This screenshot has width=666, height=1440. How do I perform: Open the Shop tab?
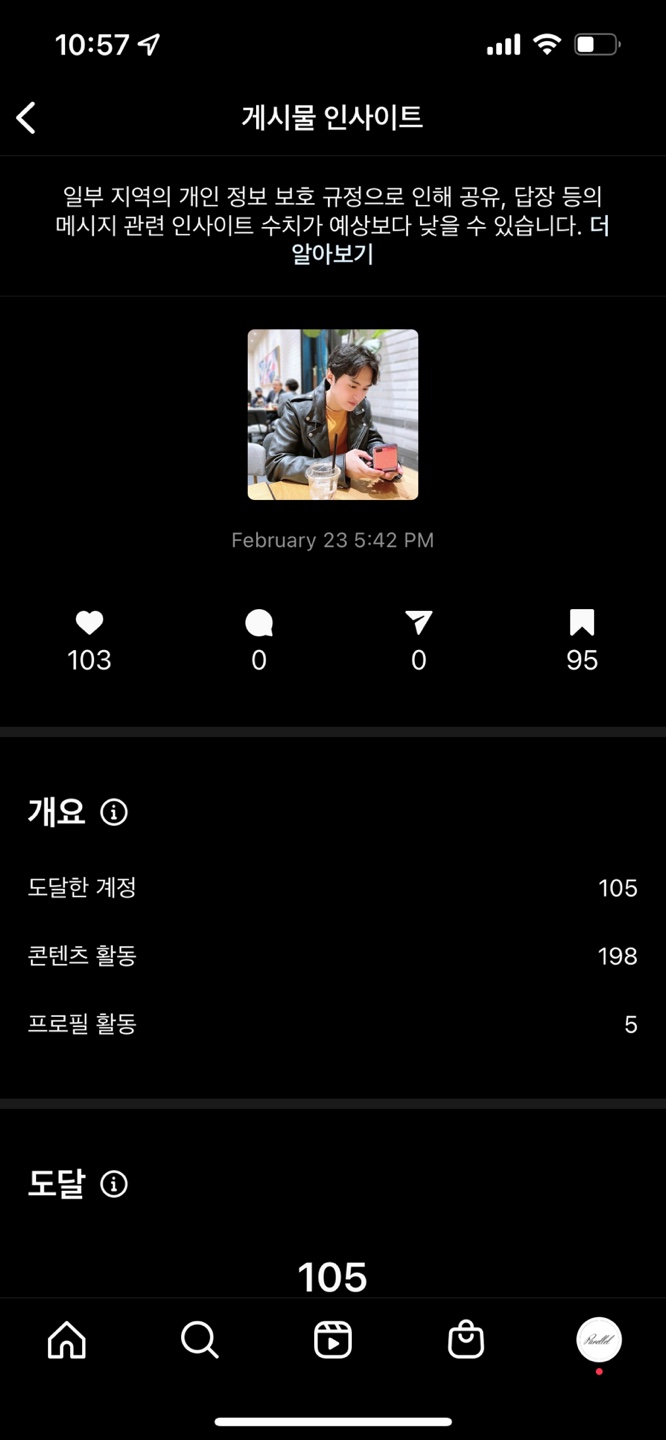(x=466, y=1340)
